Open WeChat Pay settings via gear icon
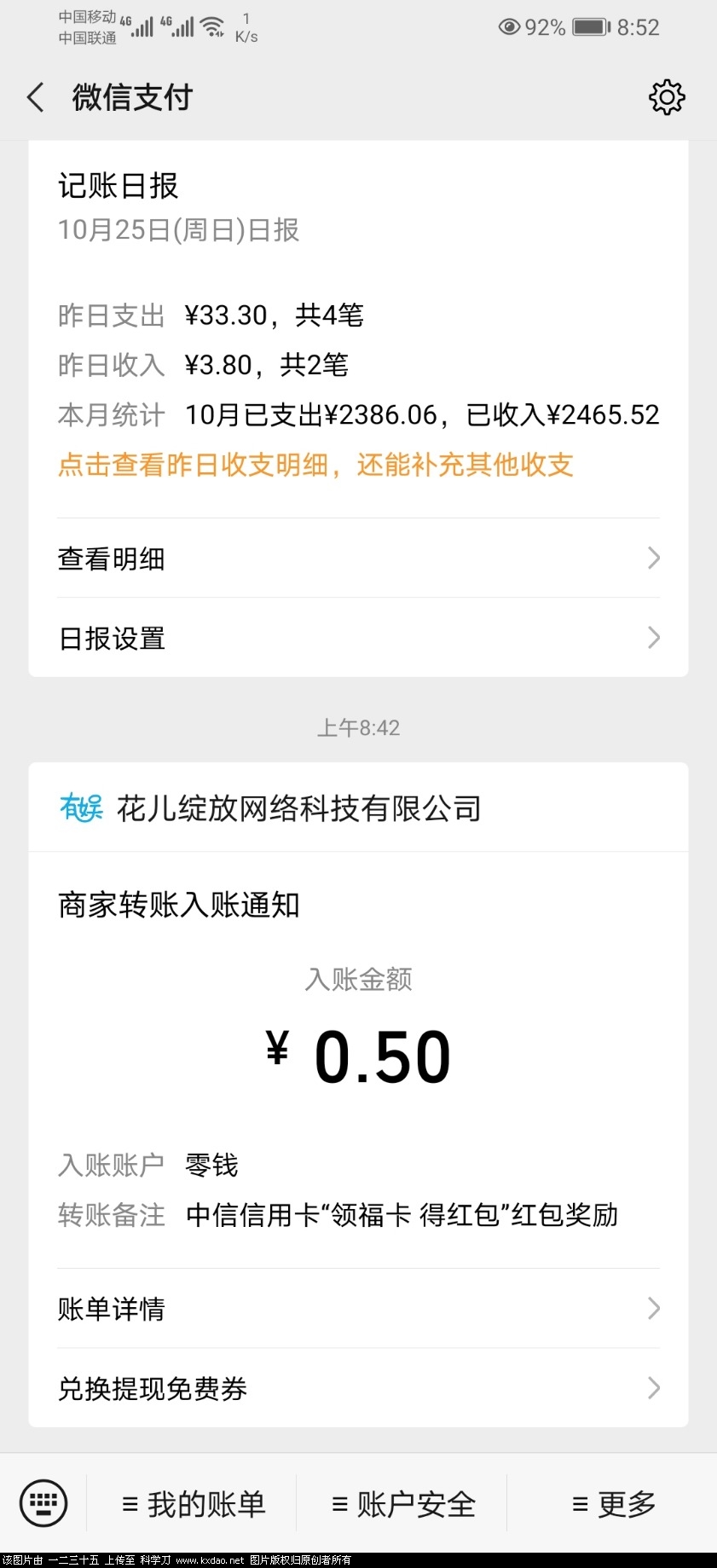Image resolution: width=717 pixels, height=1568 pixels. click(668, 96)
